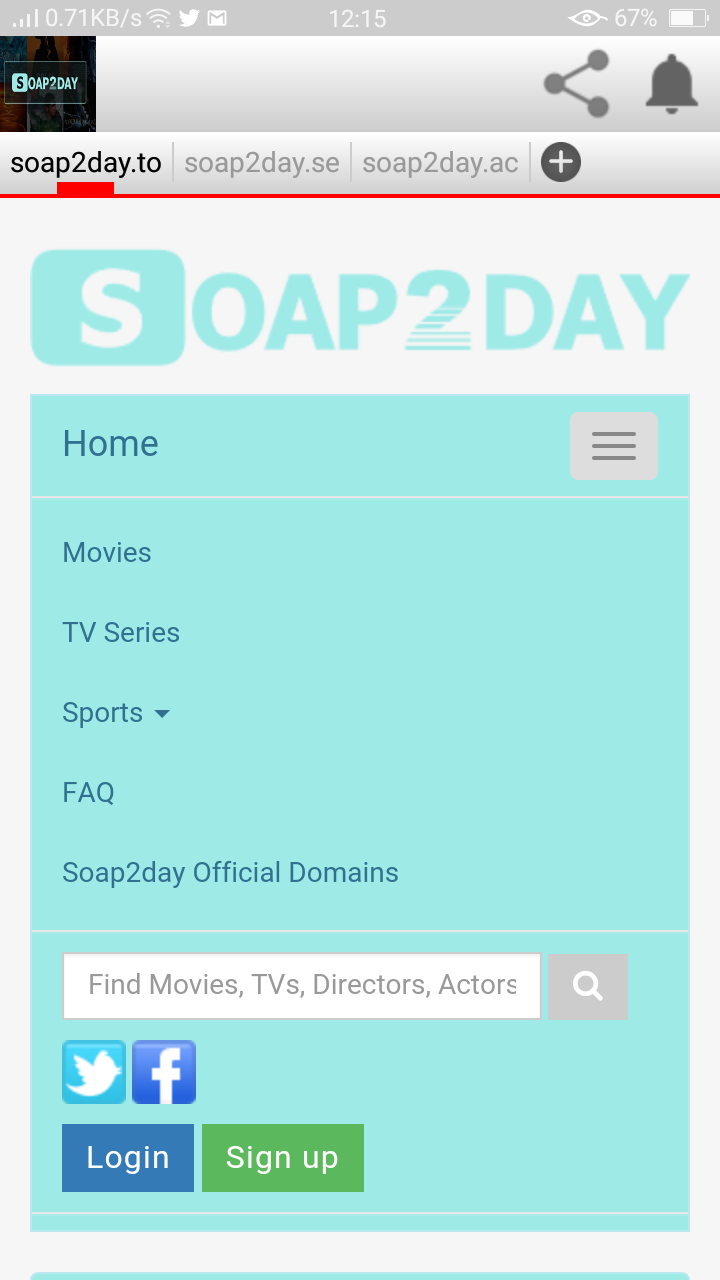Go to Home link
720x1280 pixels.
[111, 444]
